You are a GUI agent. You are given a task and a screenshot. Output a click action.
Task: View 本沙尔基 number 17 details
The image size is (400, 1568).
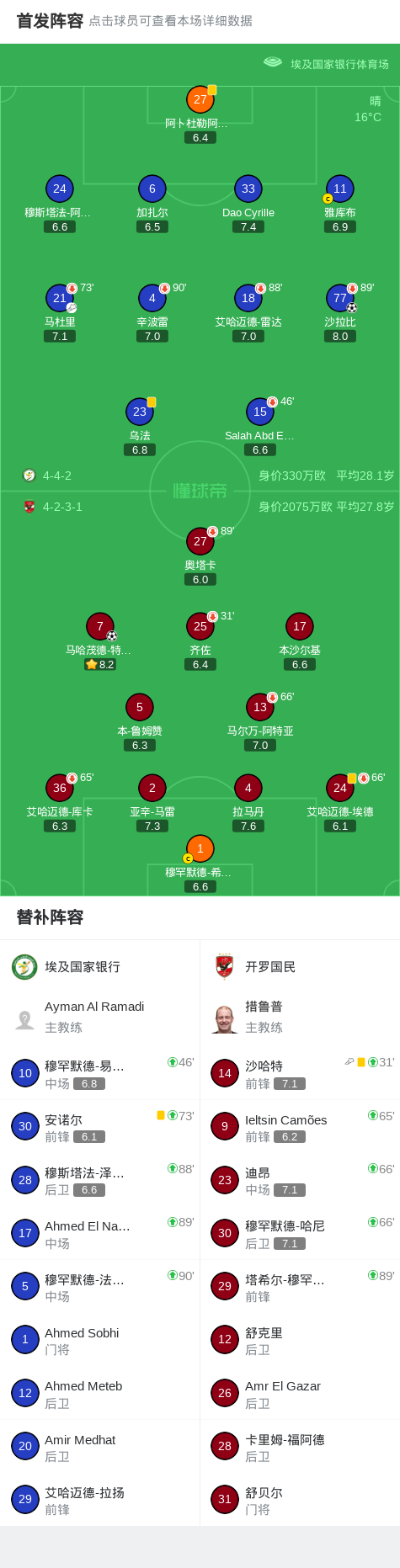coord(300,640)
